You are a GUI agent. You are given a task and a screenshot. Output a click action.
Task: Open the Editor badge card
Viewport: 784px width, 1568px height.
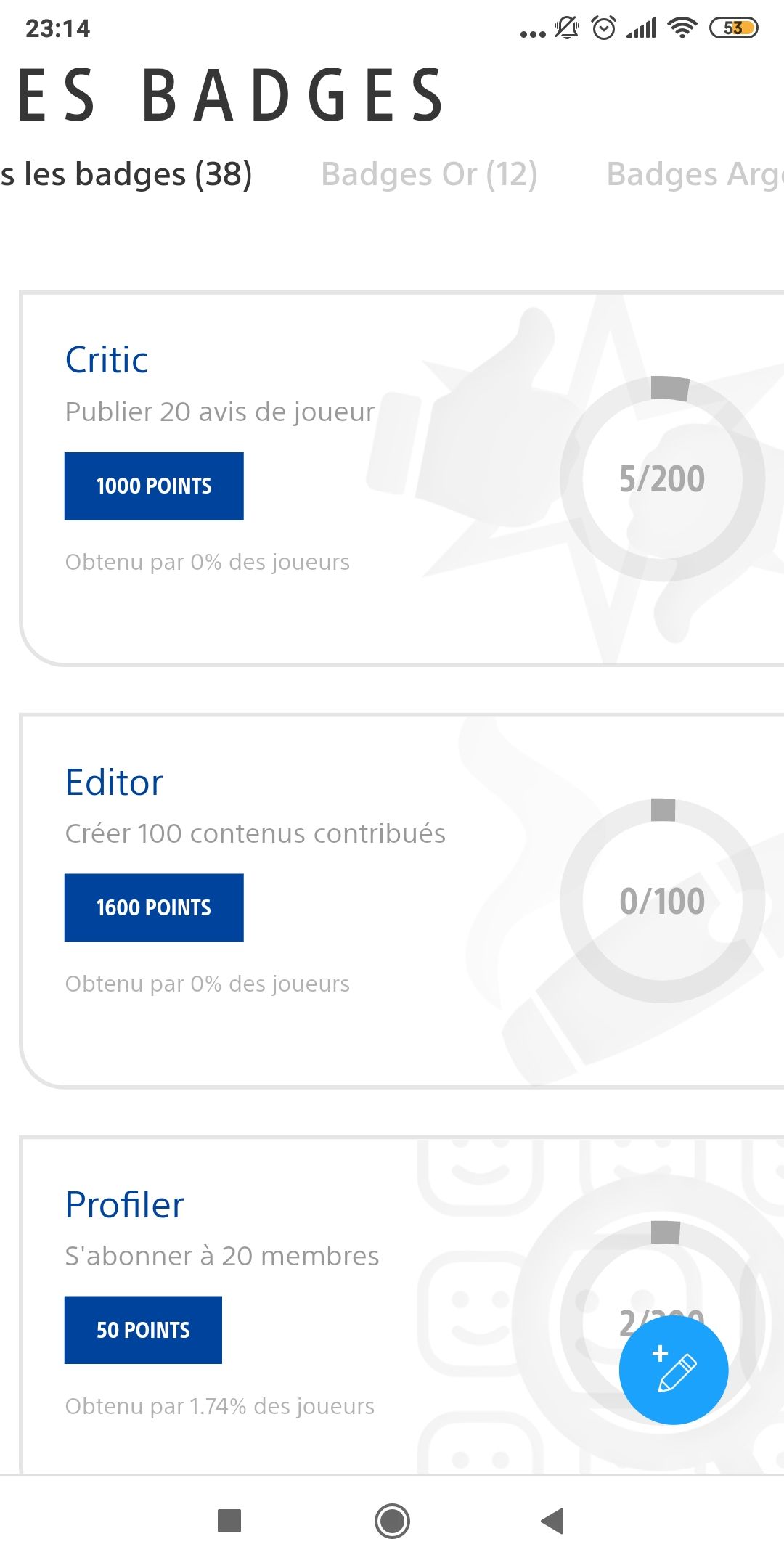click(x=402, y=901)
